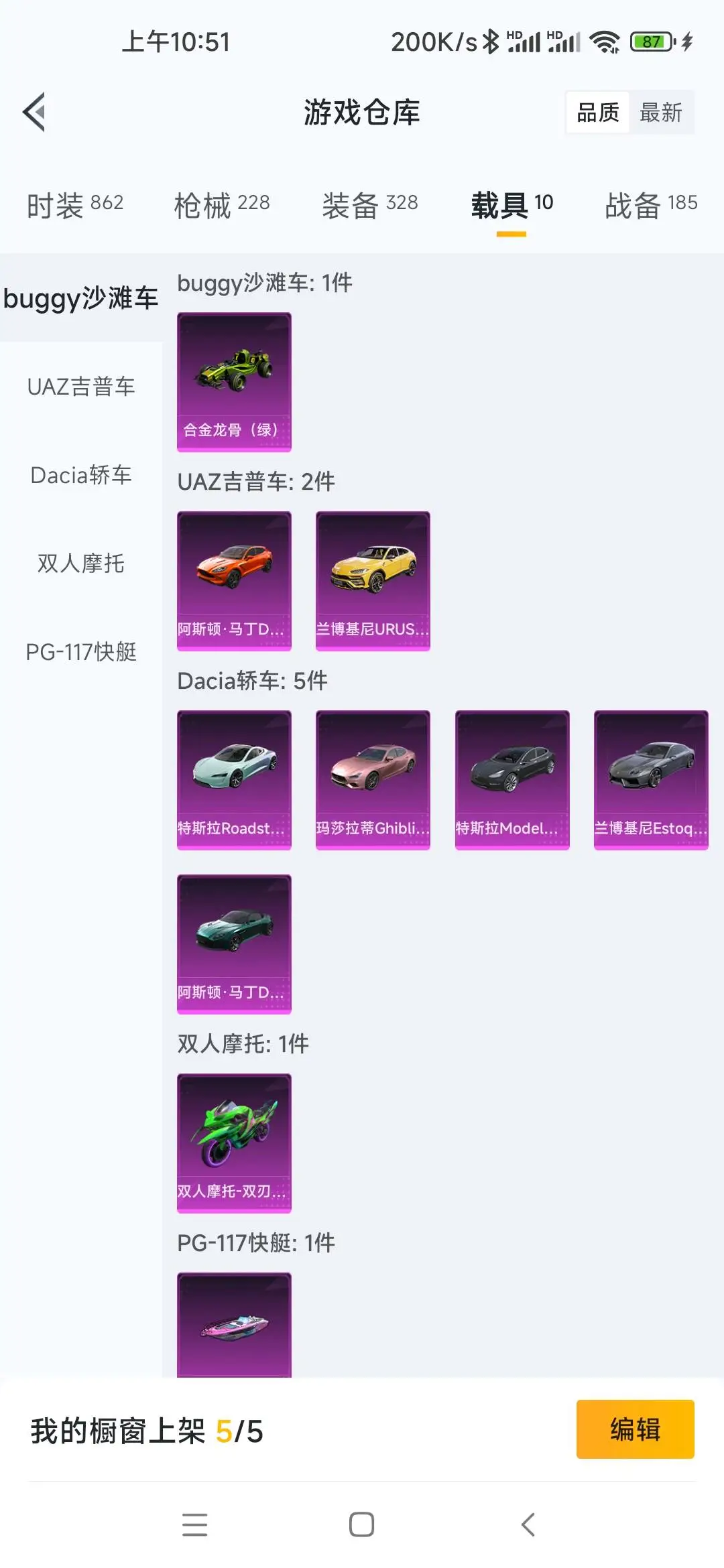Select 双人摩托 in the sidebar
724x1568 pixels.
(x=81, y=564)
